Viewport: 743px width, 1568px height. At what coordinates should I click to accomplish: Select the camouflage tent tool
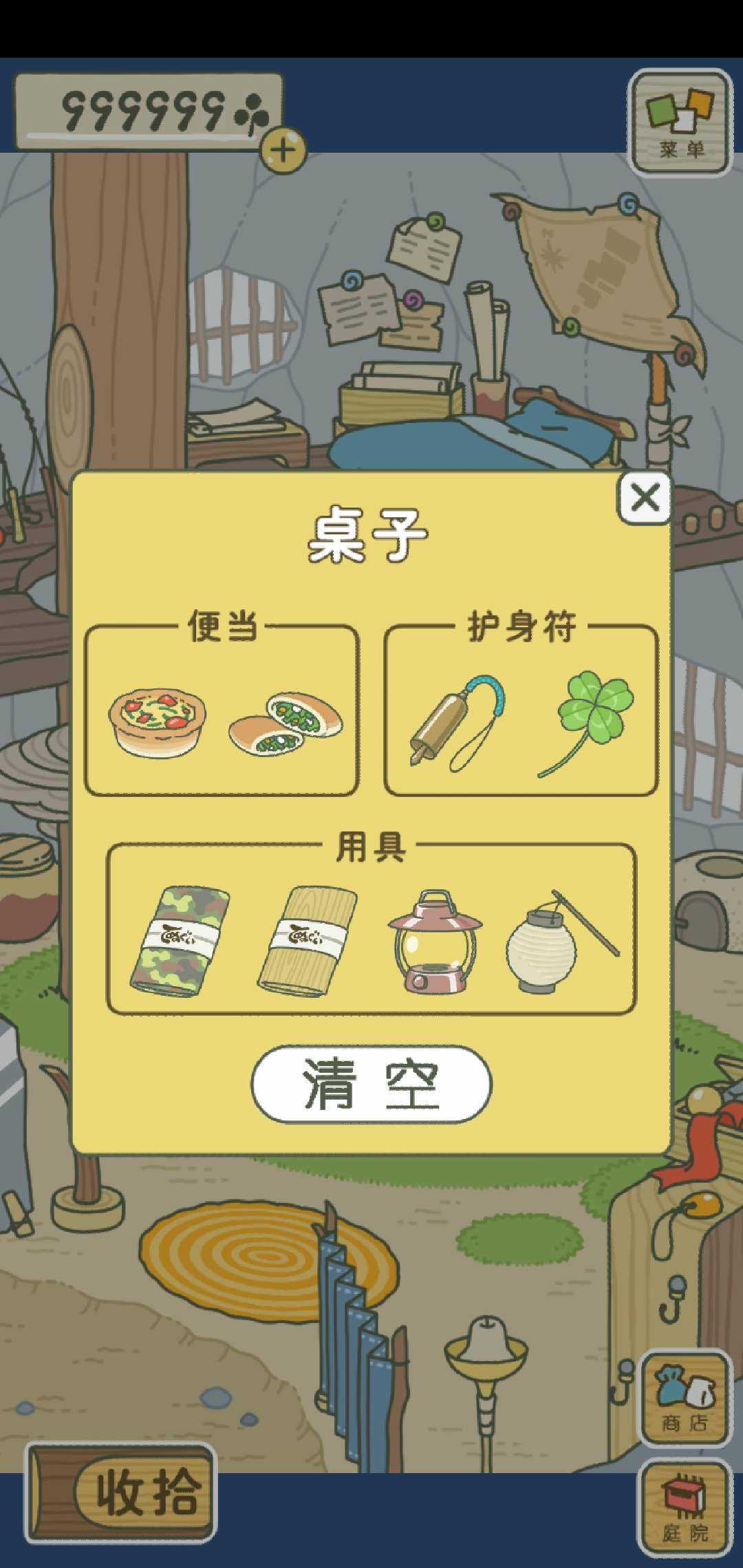coord(180,939)
